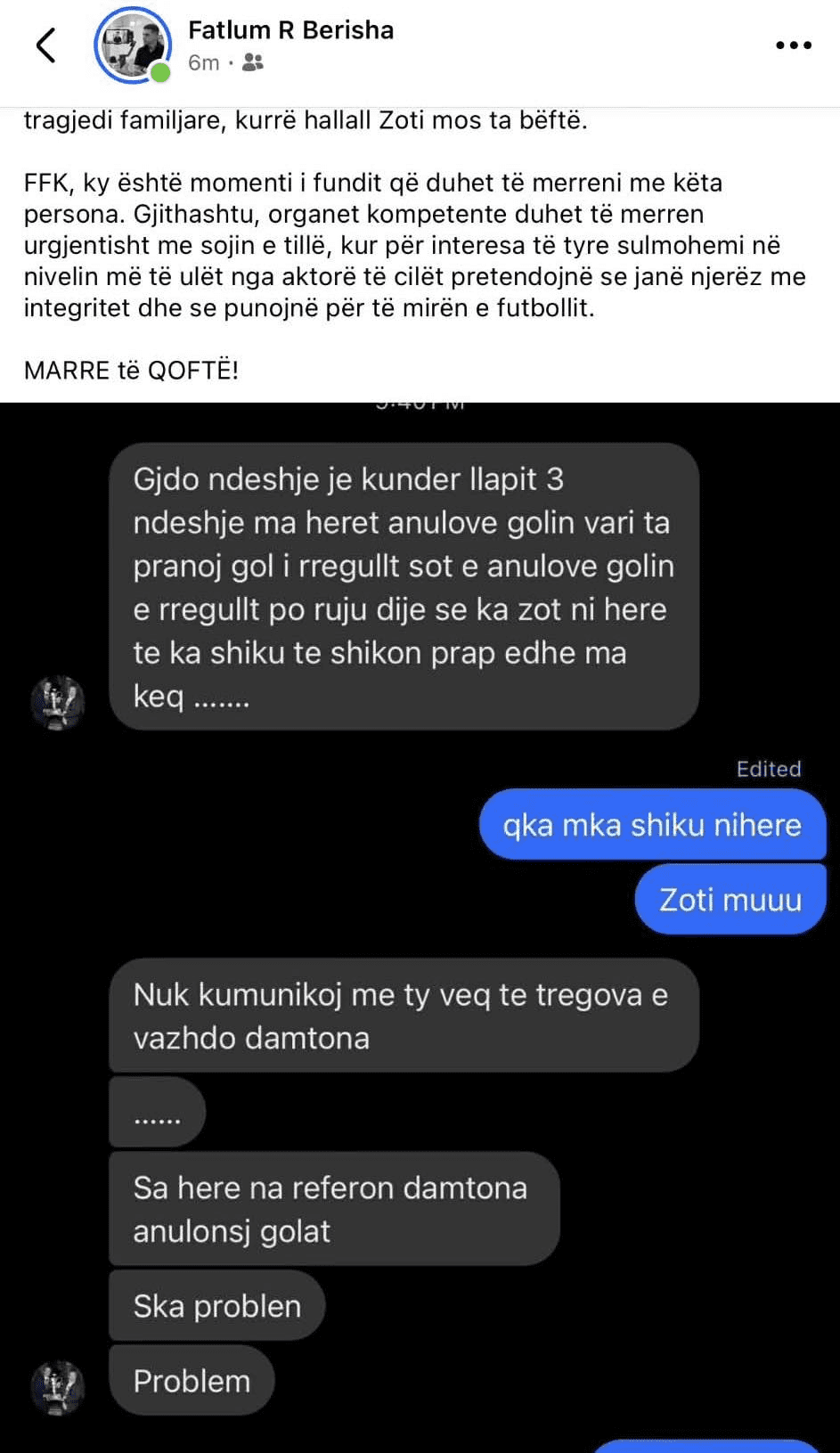Go back using the back arrow

pyautogui.click(x=46, y=45)
